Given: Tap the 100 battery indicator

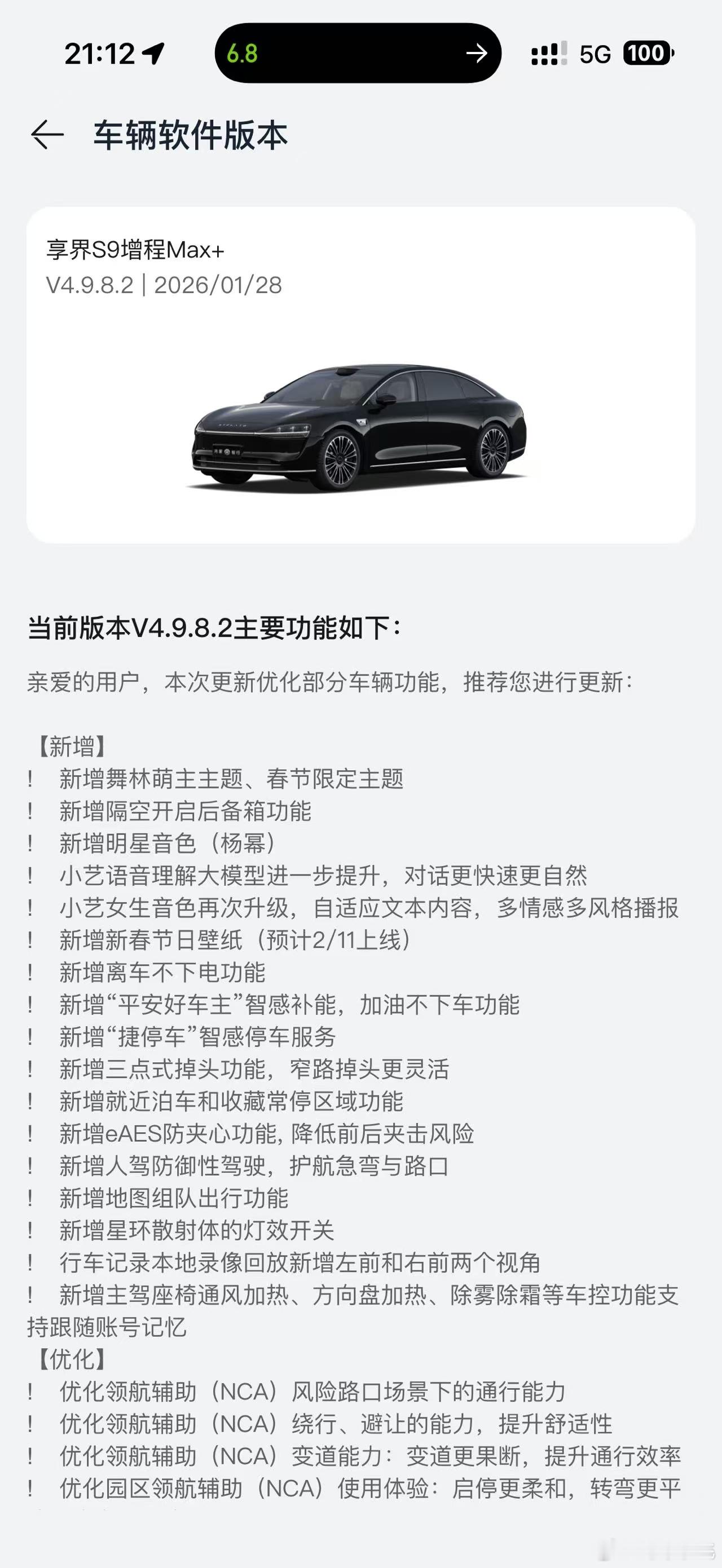Looking at the screenshot, I should 648,54.
